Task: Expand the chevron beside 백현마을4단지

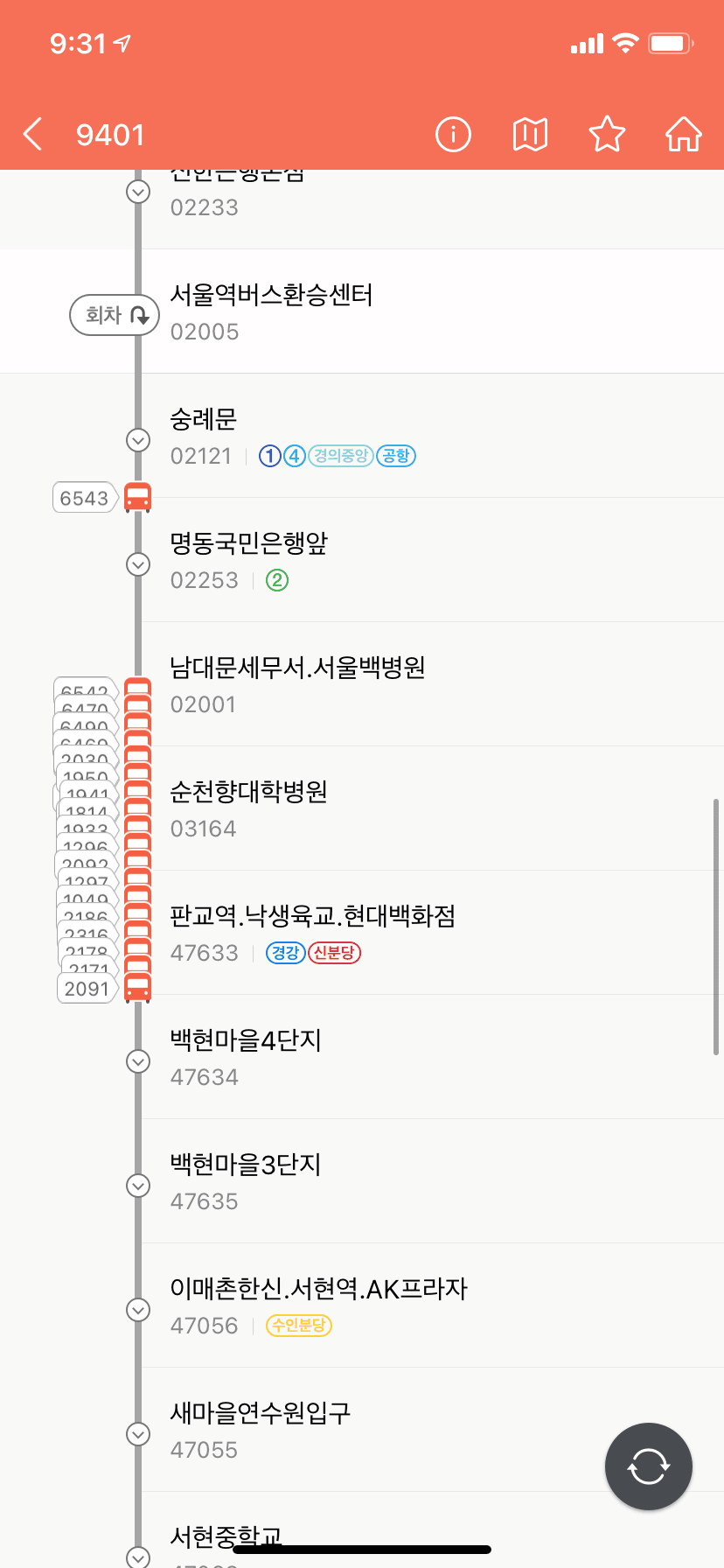Action: (137, 1061)
